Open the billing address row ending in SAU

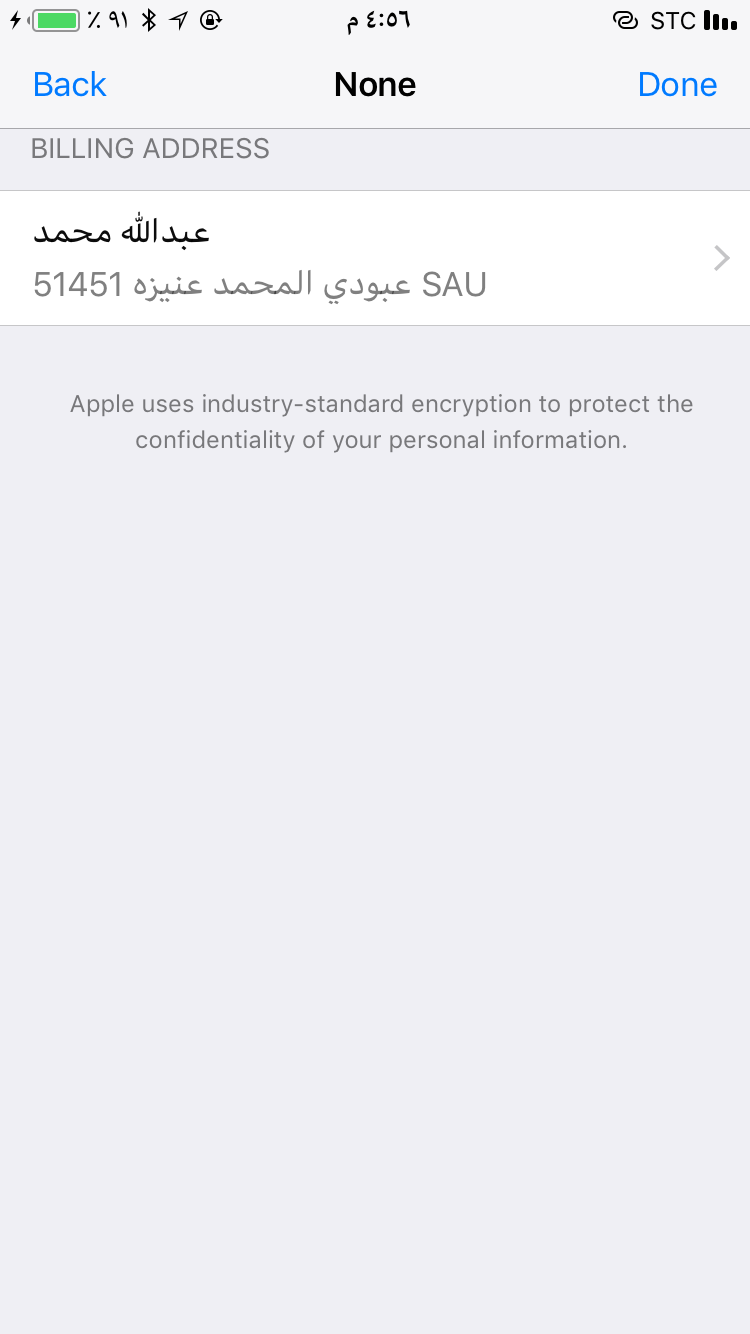[375, 258]
